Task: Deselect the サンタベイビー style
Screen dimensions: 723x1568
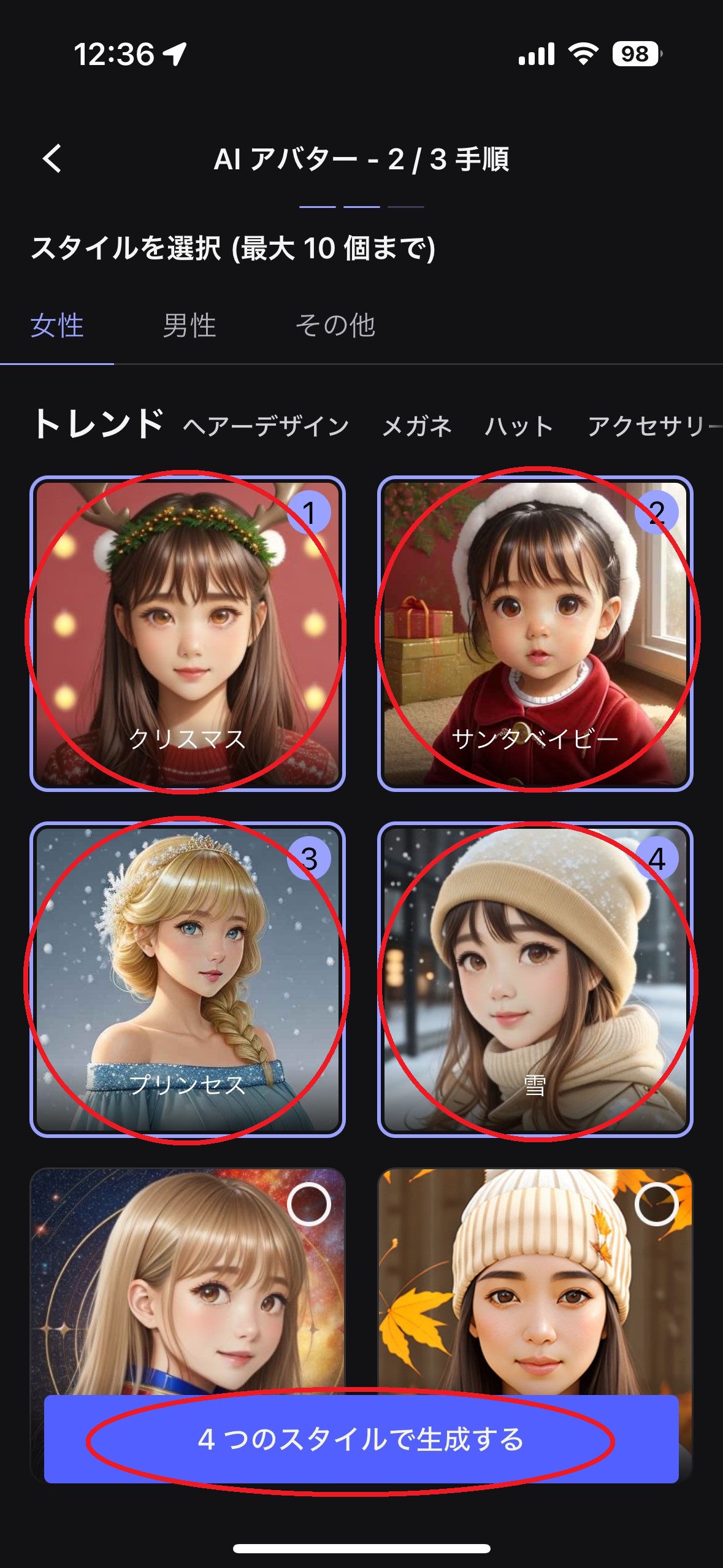Action: (x=535, y=633)
